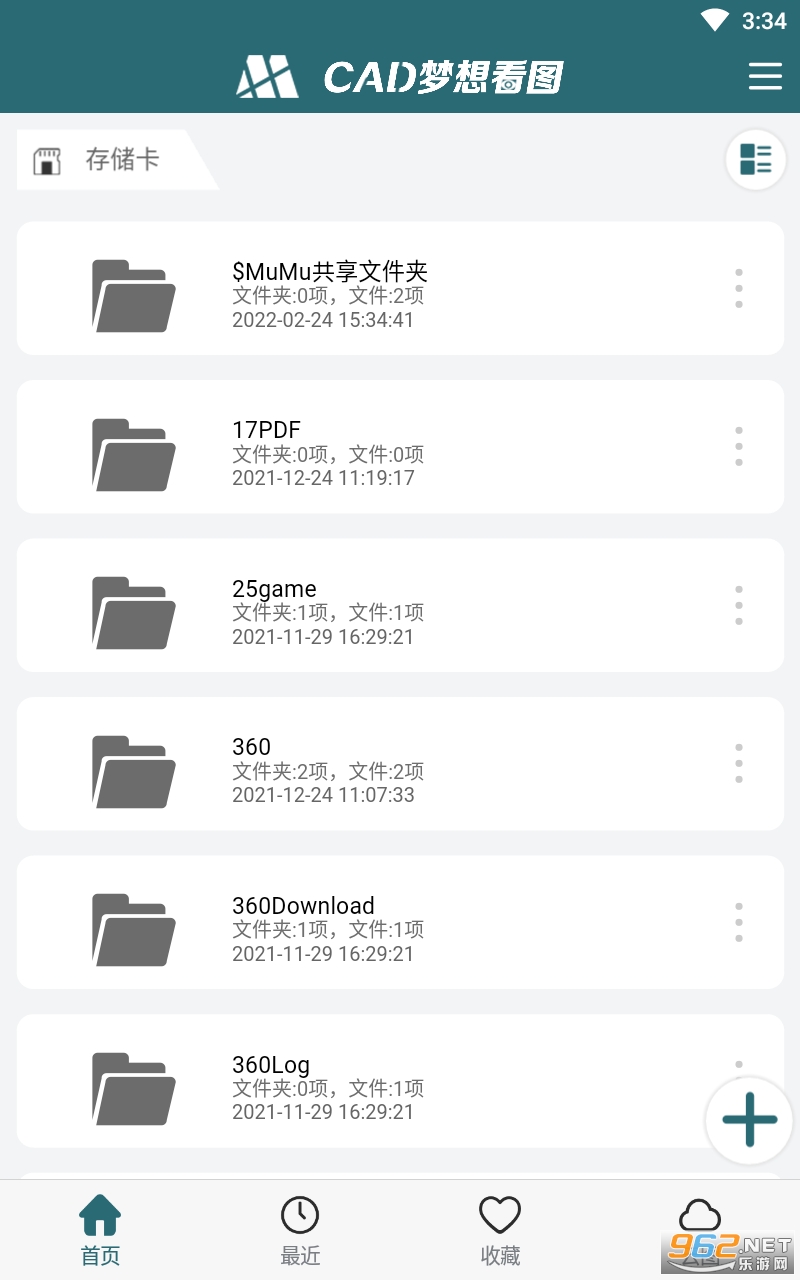Tap the 存储卡 breadcrumb
The height and width of the screenshot is (1280, 800).
110,160
